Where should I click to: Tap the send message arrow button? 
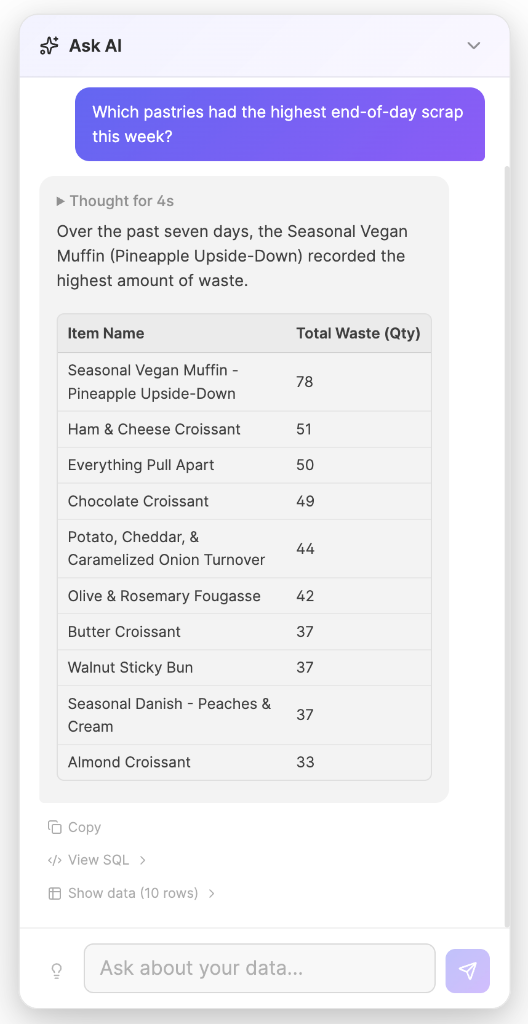pos(467,970)
